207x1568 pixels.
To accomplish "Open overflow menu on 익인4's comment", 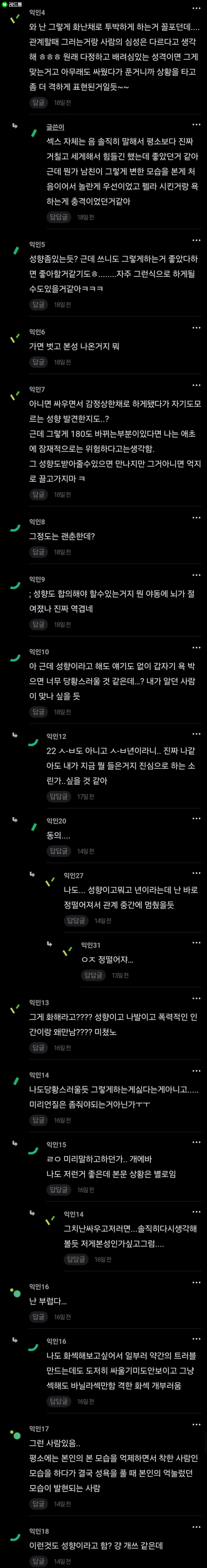I will pos(196,9).
